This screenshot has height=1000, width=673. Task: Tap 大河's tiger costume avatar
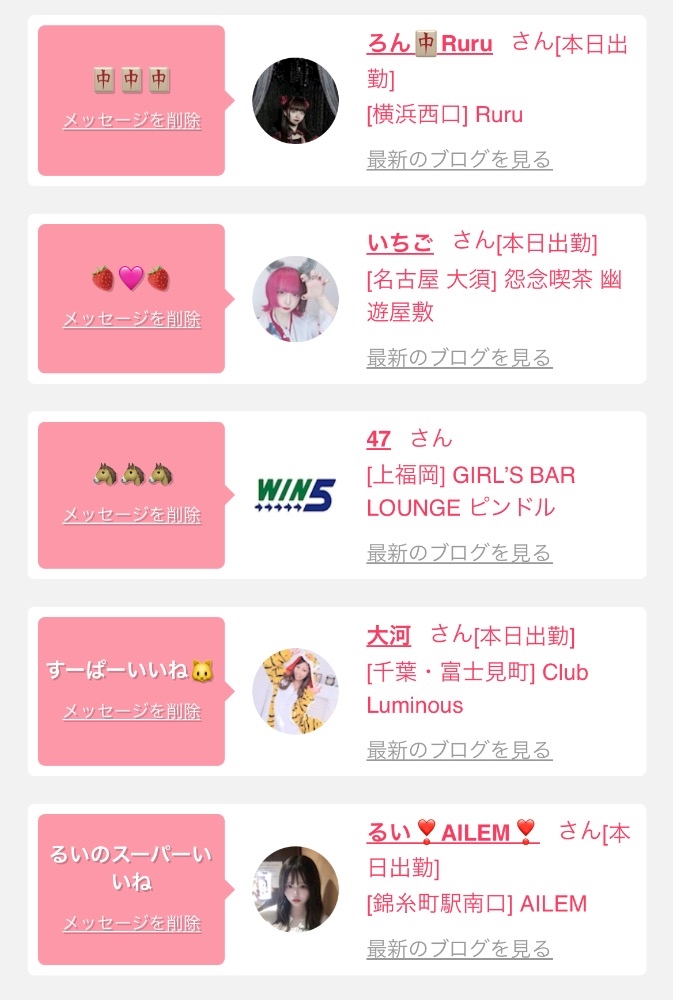(295, 691)
